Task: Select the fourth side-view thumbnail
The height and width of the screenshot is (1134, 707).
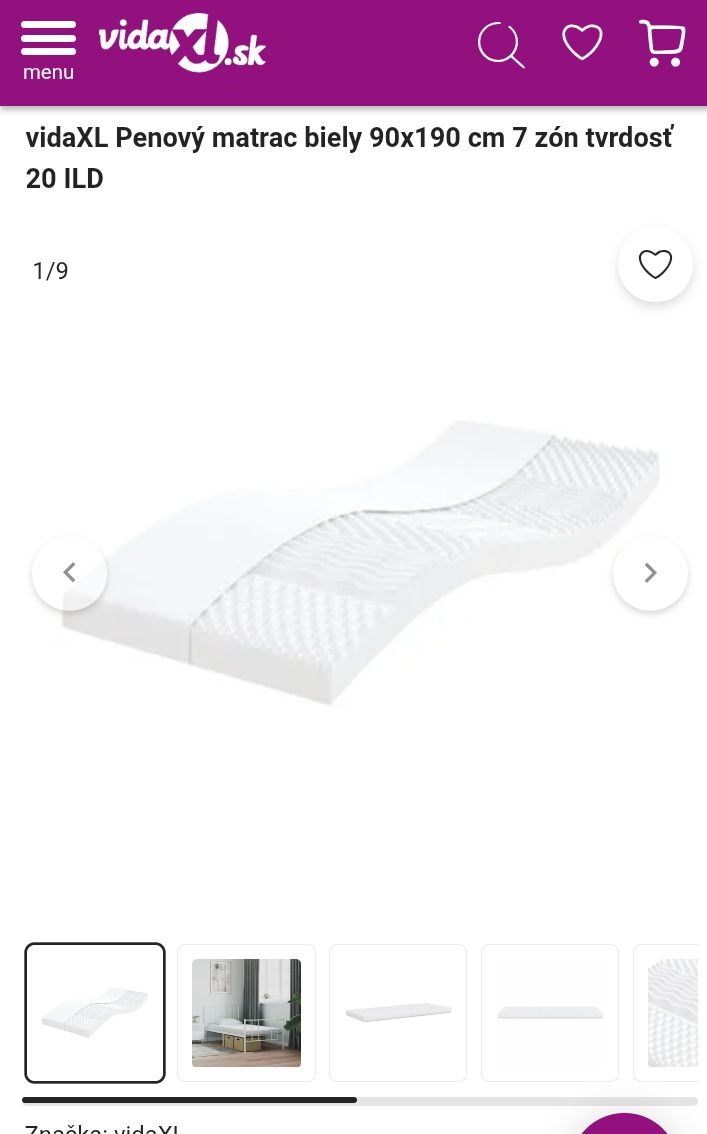Action: (550, 1012)
